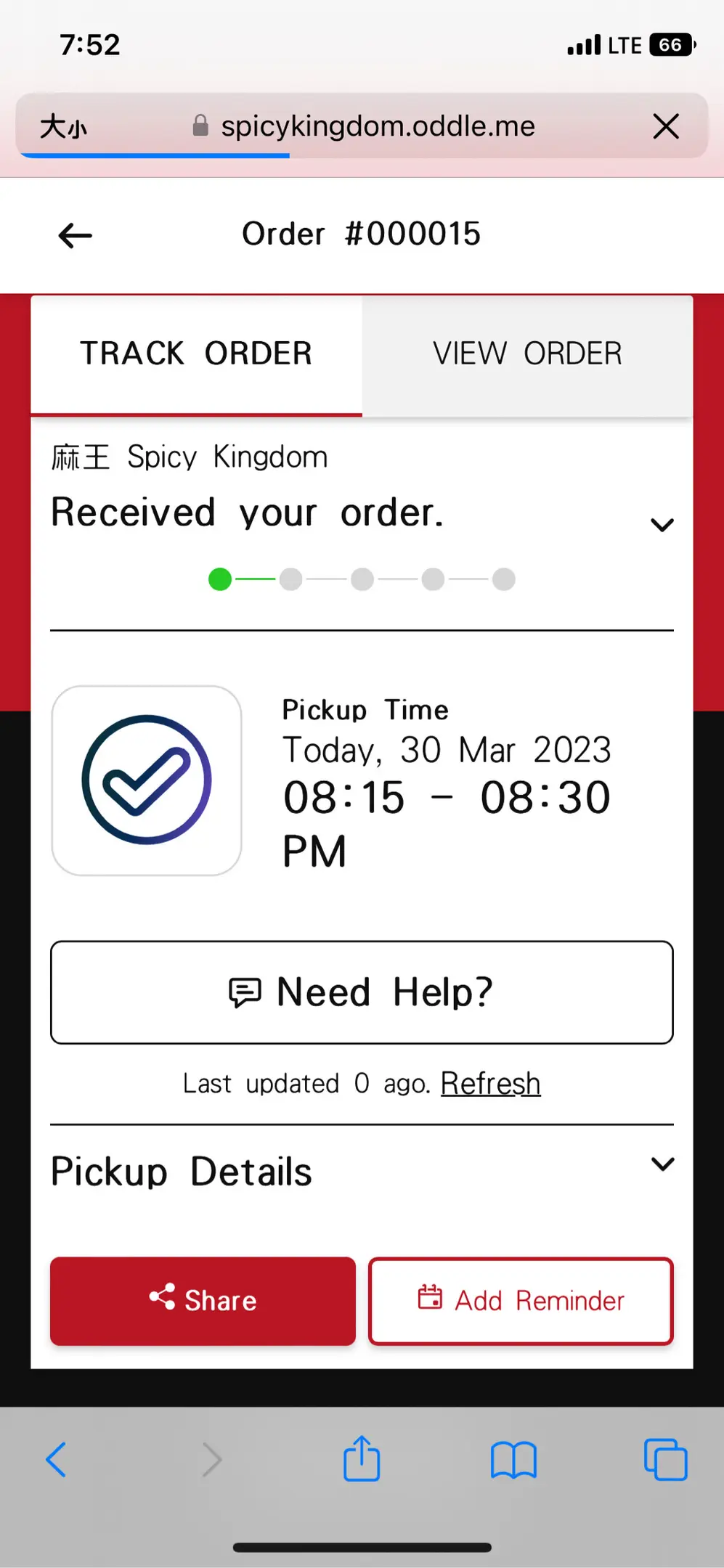The width and height of the screenshot is (724, 1568).
Task: Tap the Need Help? button
Action: (x=362, y=992)
